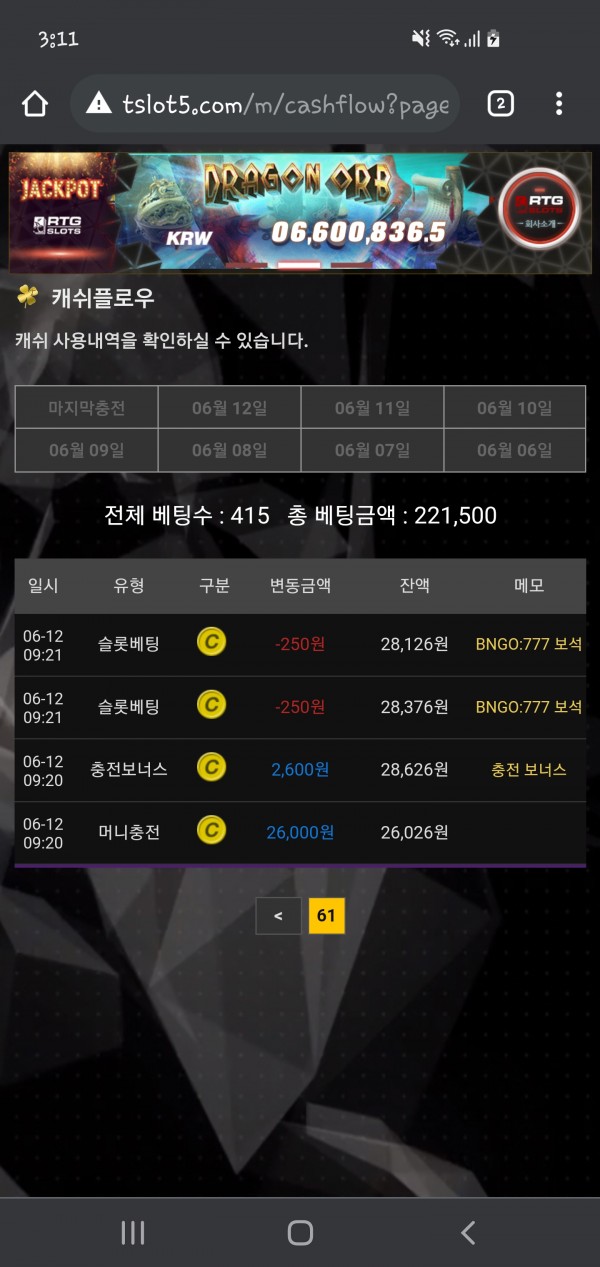The width and height of the screenshot is (600, 1267).
Task: Show cashflow for 06월 06일
Action: (514, 451)
